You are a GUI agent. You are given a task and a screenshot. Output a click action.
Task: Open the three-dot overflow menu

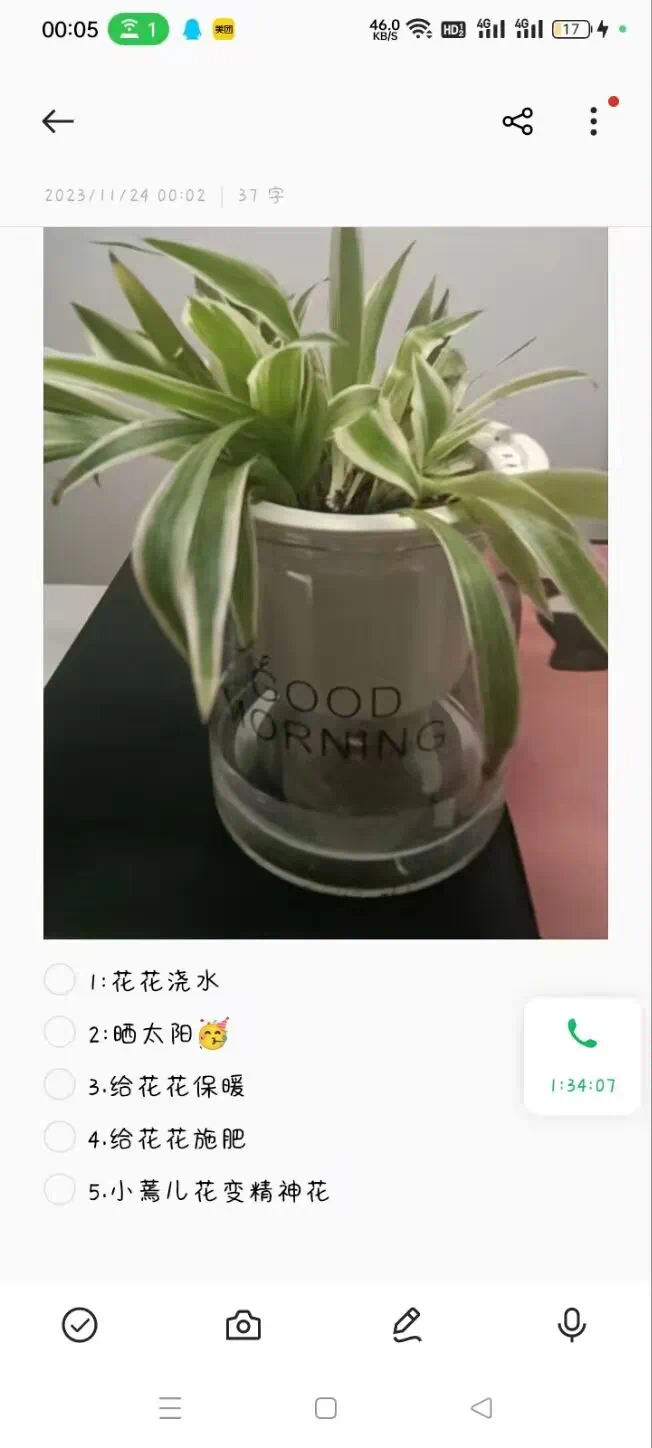[594, 122]
